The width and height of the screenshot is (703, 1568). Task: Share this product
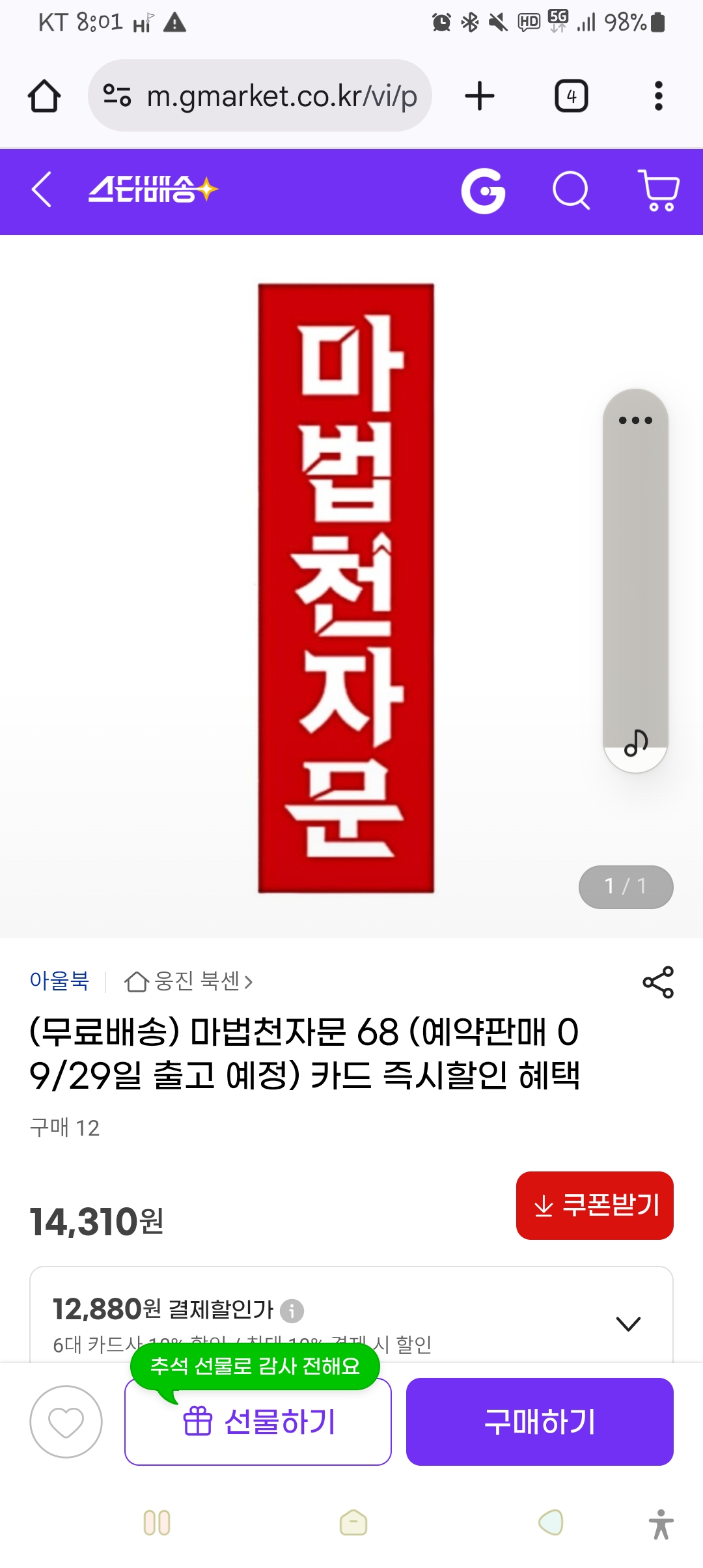pyautogui.click(x=657, y=982)
